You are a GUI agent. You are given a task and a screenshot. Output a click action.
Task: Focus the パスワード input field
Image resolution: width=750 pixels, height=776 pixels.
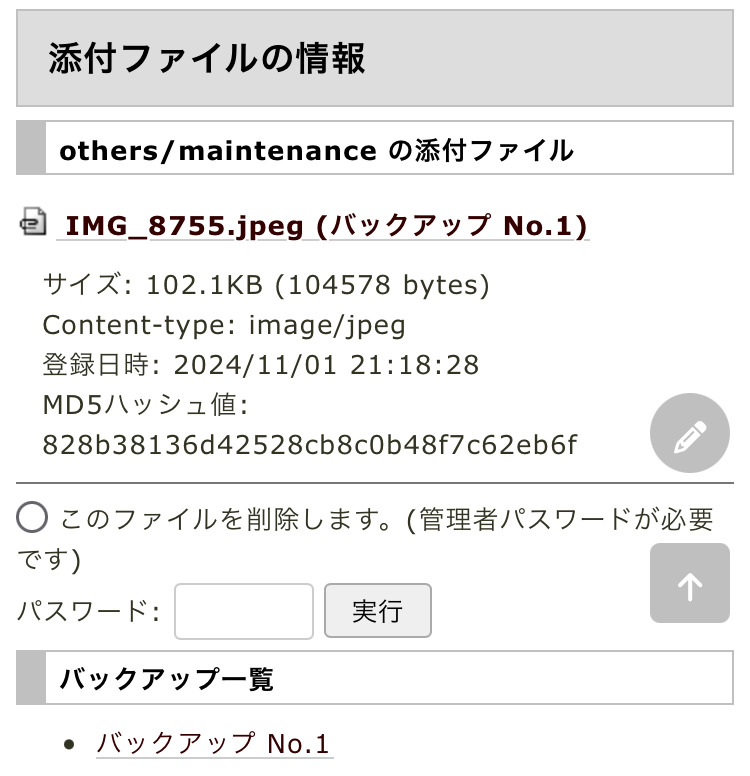tap(244, 611)
